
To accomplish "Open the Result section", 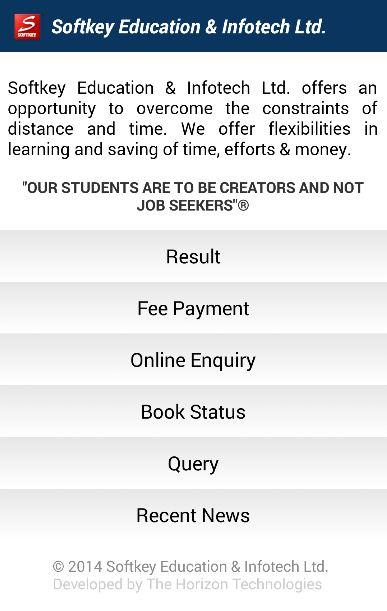I will click(x=193, y=256).
